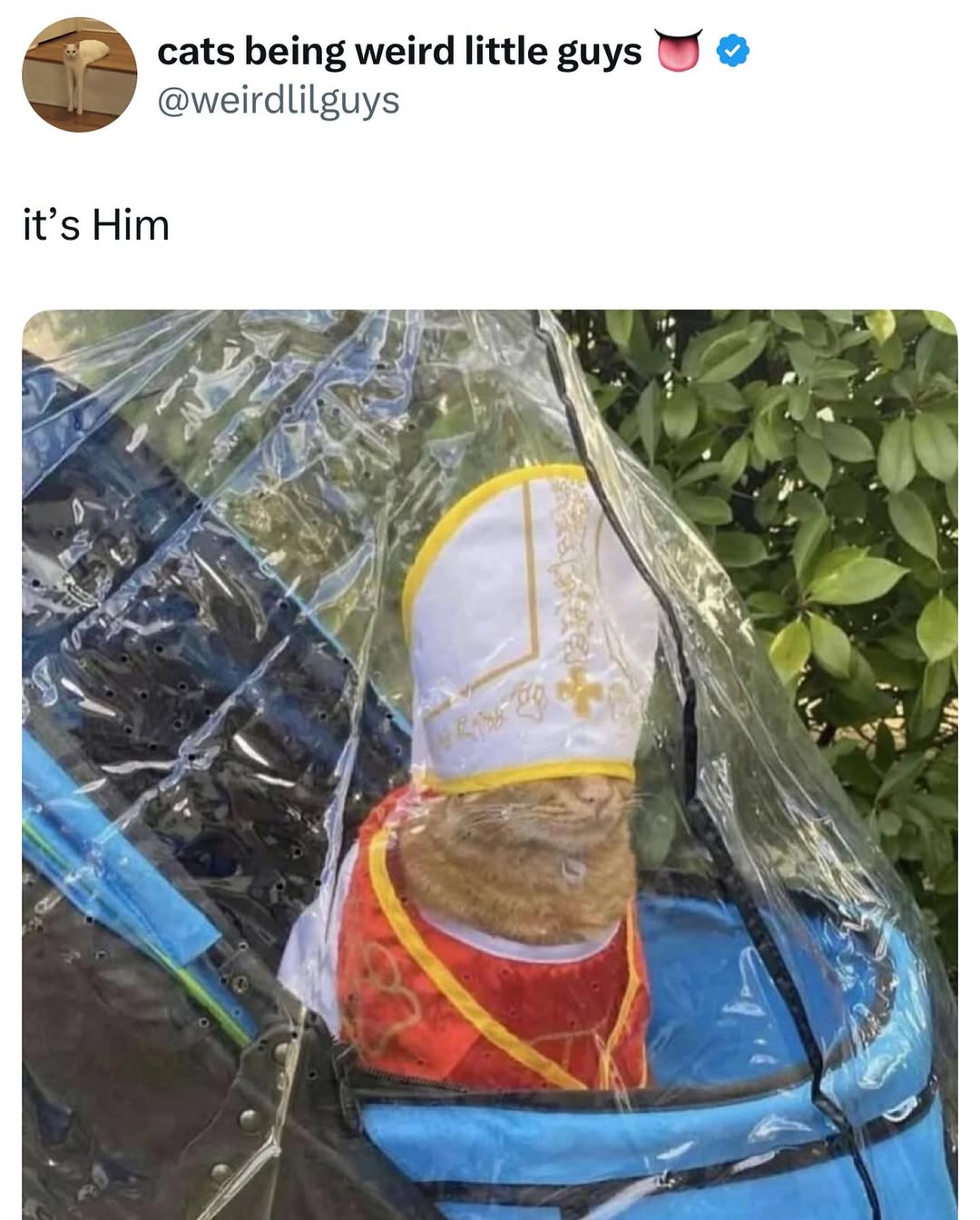Open the weirdlilguys profile picture
The height and width of the screenshot is (1220, 980).
coord(79,75)
